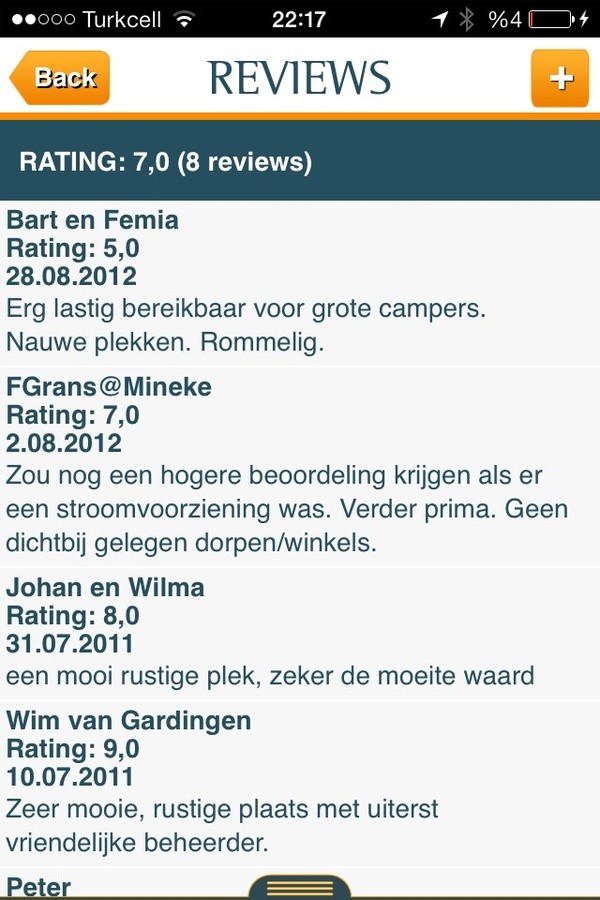This screenshot has width=600, height=900.
Task: Add a new review with plus button
Action: pyautogui.click(x=560, y=78)
